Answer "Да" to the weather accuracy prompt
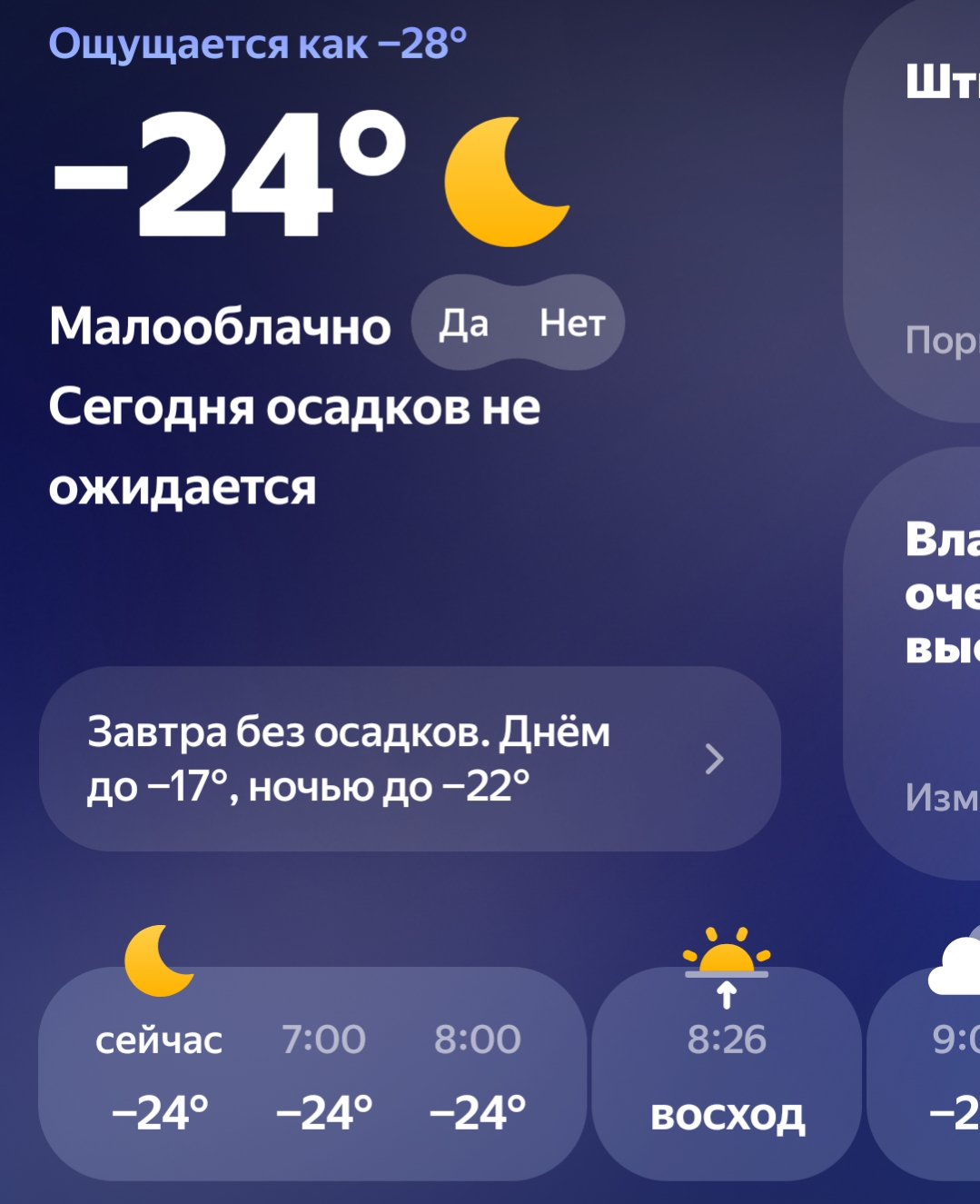Screen dimensions: 980x1204 (x=464, y=323)
